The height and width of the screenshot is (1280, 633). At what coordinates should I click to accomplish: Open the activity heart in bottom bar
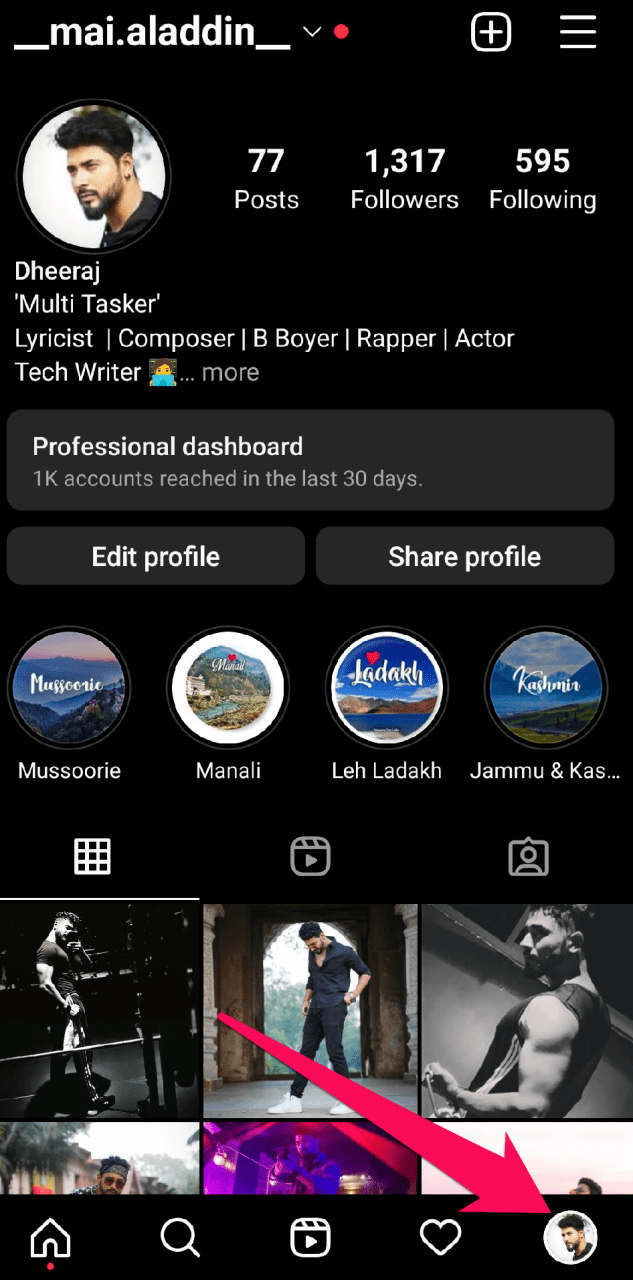tap(440, 1238)
